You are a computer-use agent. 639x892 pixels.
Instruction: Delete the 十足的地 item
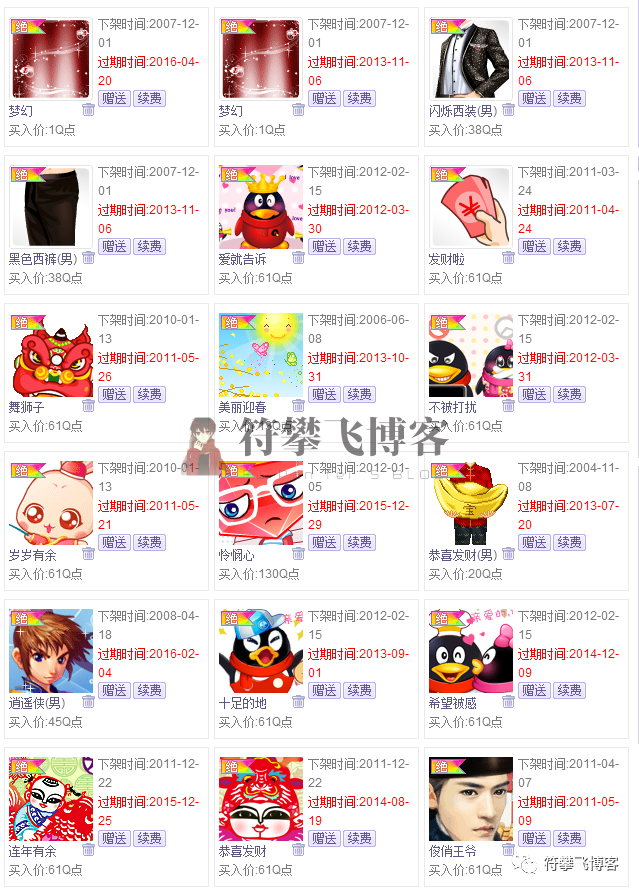click(x=298, y=702)
